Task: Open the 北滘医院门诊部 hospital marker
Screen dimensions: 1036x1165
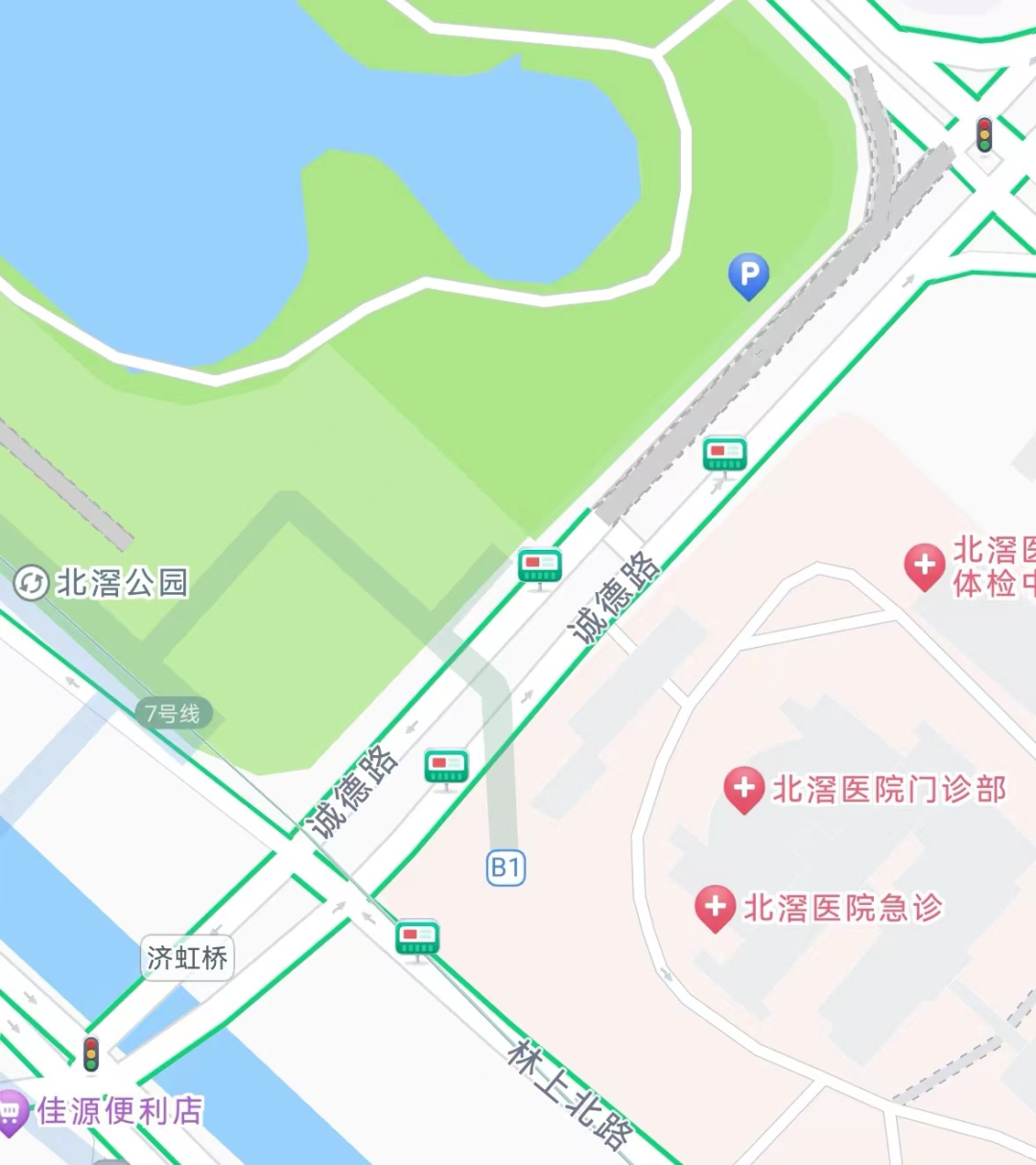Action: 743,790
